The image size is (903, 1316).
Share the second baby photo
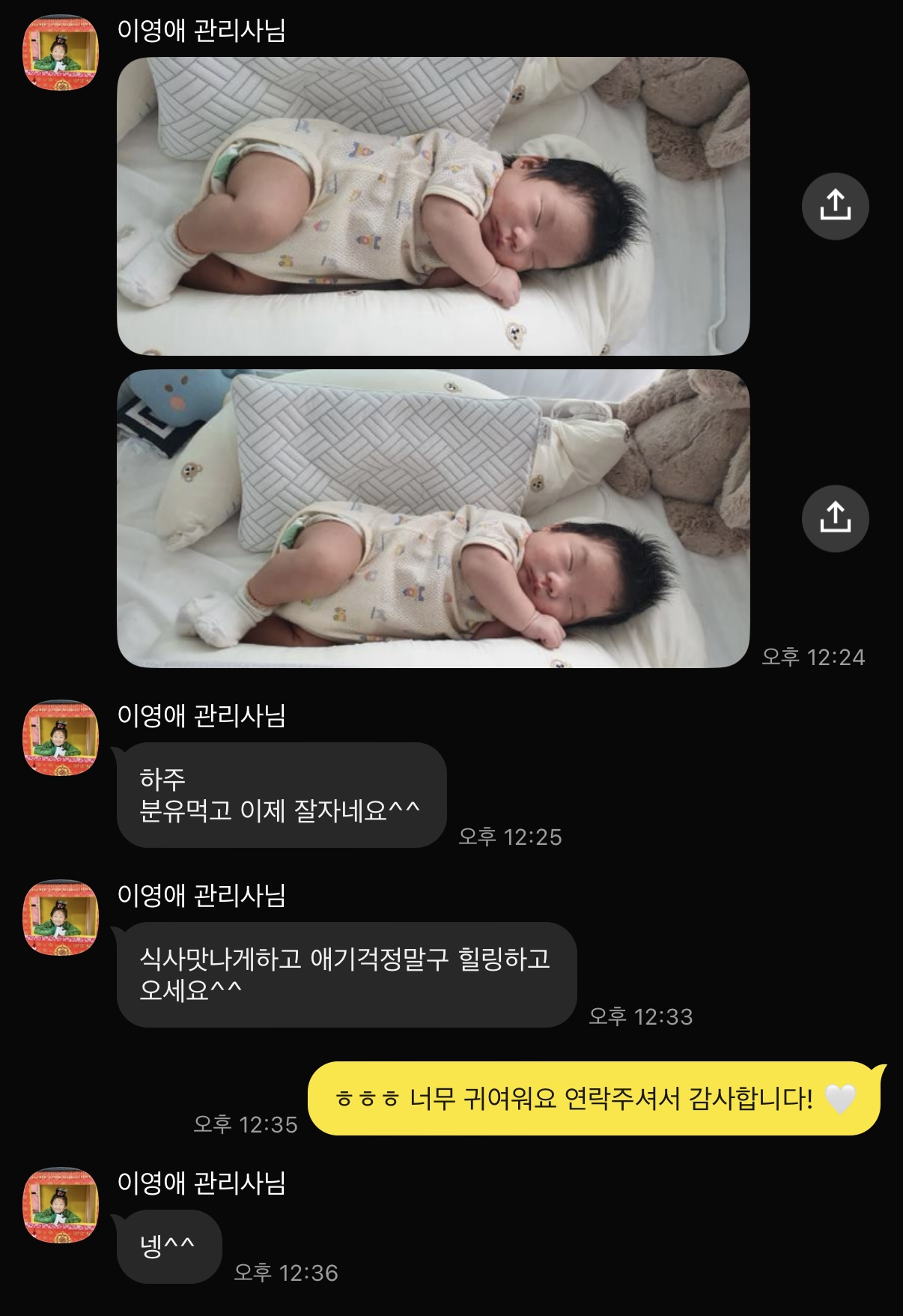[x=835, y=518]
